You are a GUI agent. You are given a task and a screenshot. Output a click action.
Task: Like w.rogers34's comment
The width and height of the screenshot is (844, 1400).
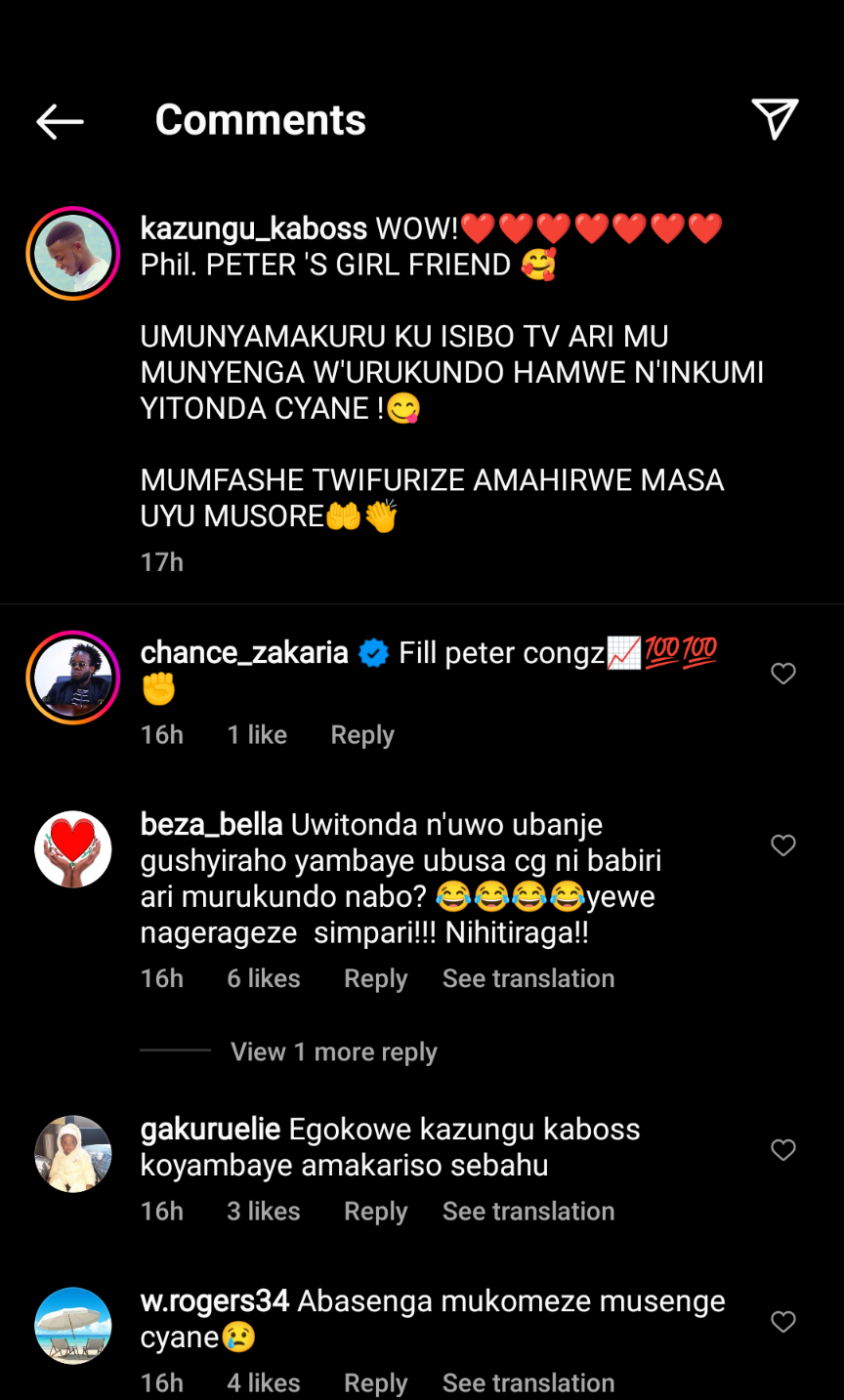point(783,1322)
